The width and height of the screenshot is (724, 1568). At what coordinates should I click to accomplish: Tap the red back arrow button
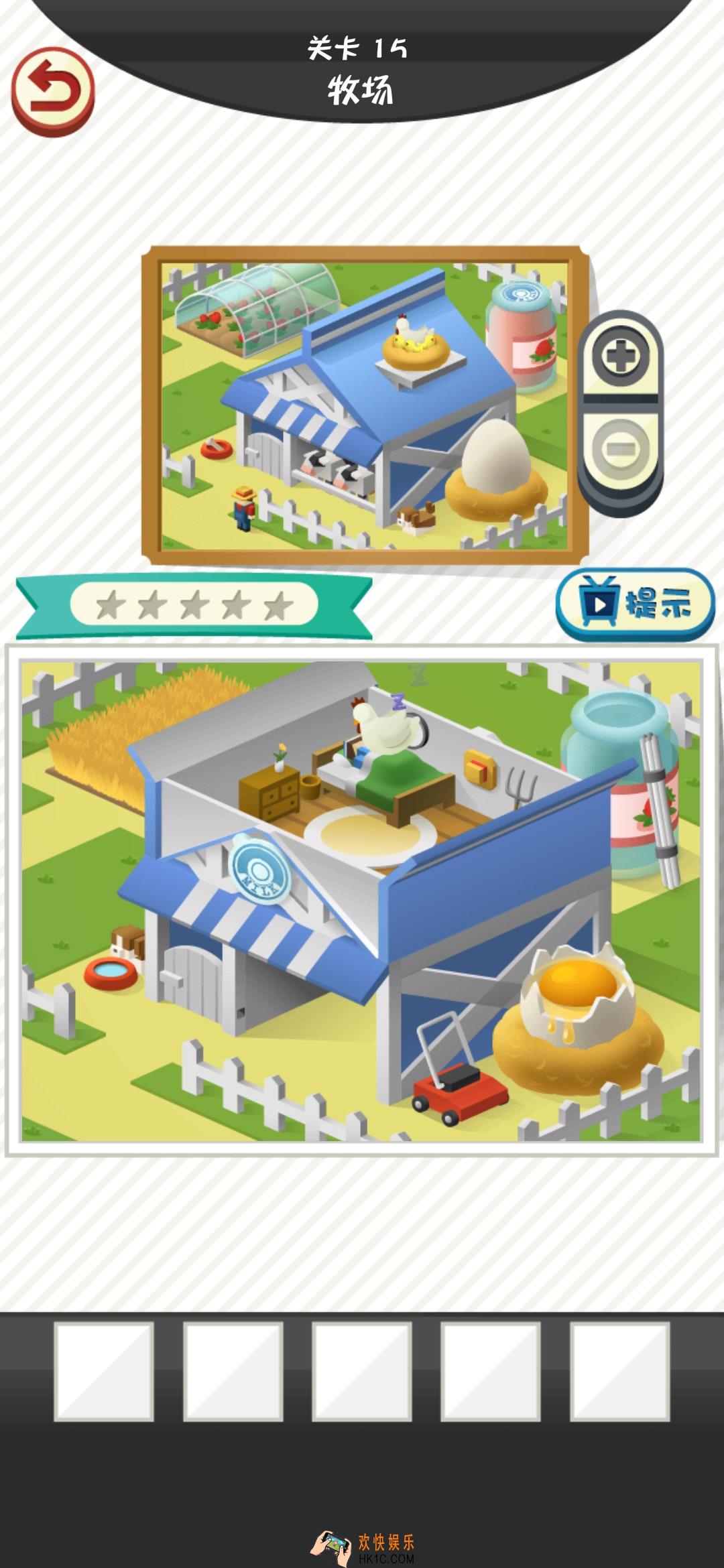[53, 92]
